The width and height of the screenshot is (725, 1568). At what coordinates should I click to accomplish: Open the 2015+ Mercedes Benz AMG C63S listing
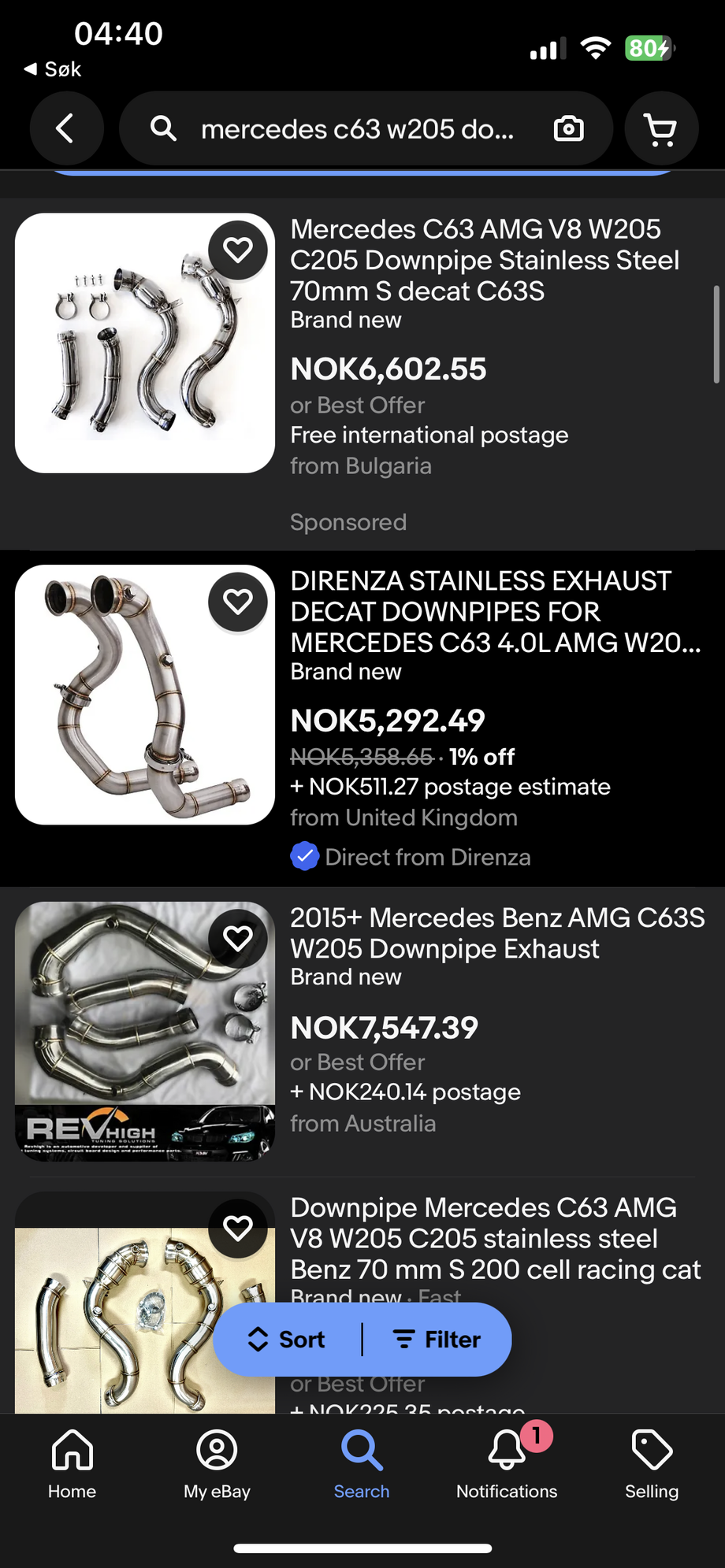coord(496,932)
